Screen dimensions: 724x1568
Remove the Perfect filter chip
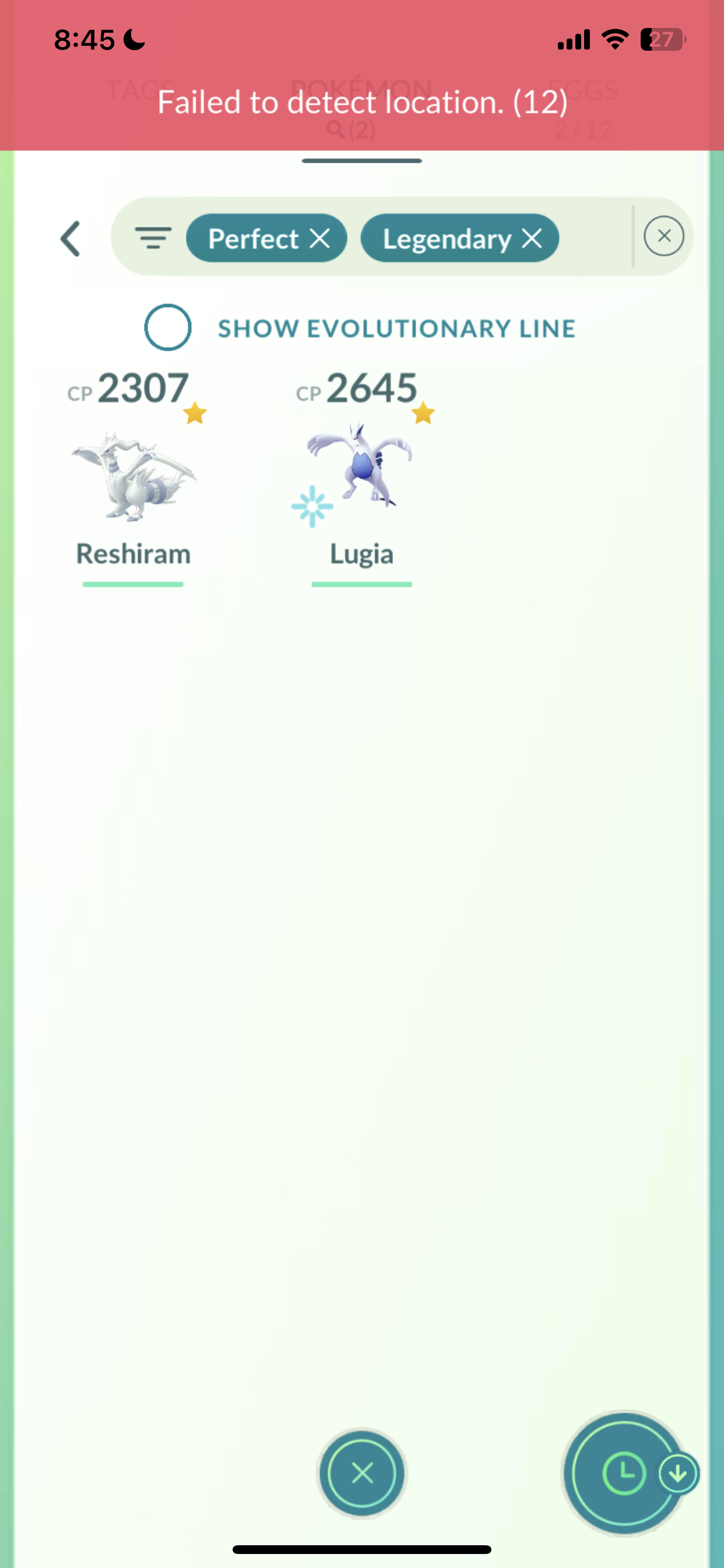[x=320, y=239]
